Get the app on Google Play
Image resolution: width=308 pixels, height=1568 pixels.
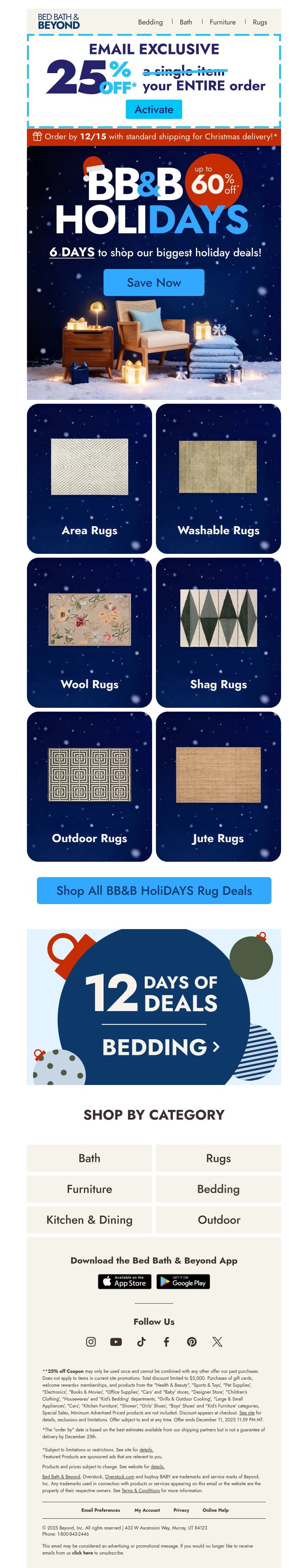tap(182, 1282)
